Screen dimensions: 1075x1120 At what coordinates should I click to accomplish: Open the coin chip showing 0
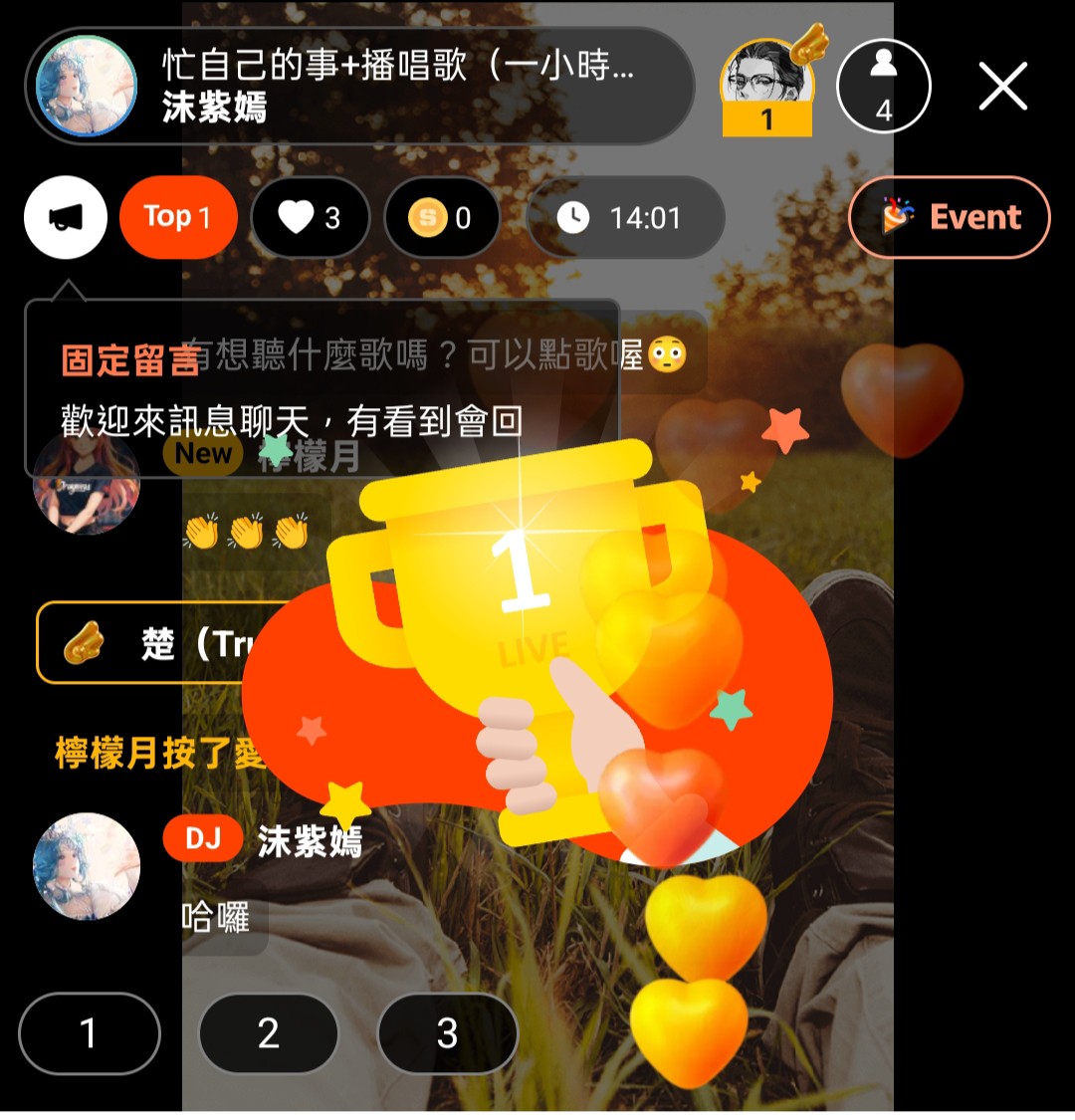[441, 217]
